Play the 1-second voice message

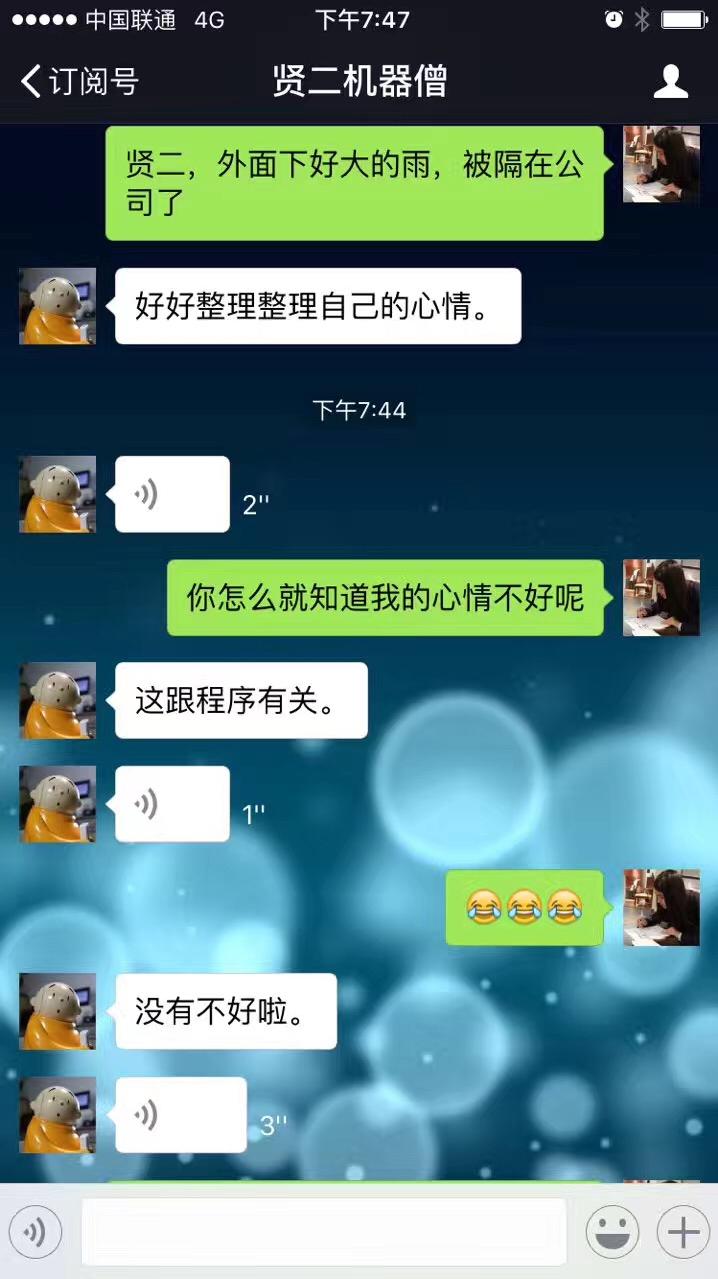pos(172,803)
